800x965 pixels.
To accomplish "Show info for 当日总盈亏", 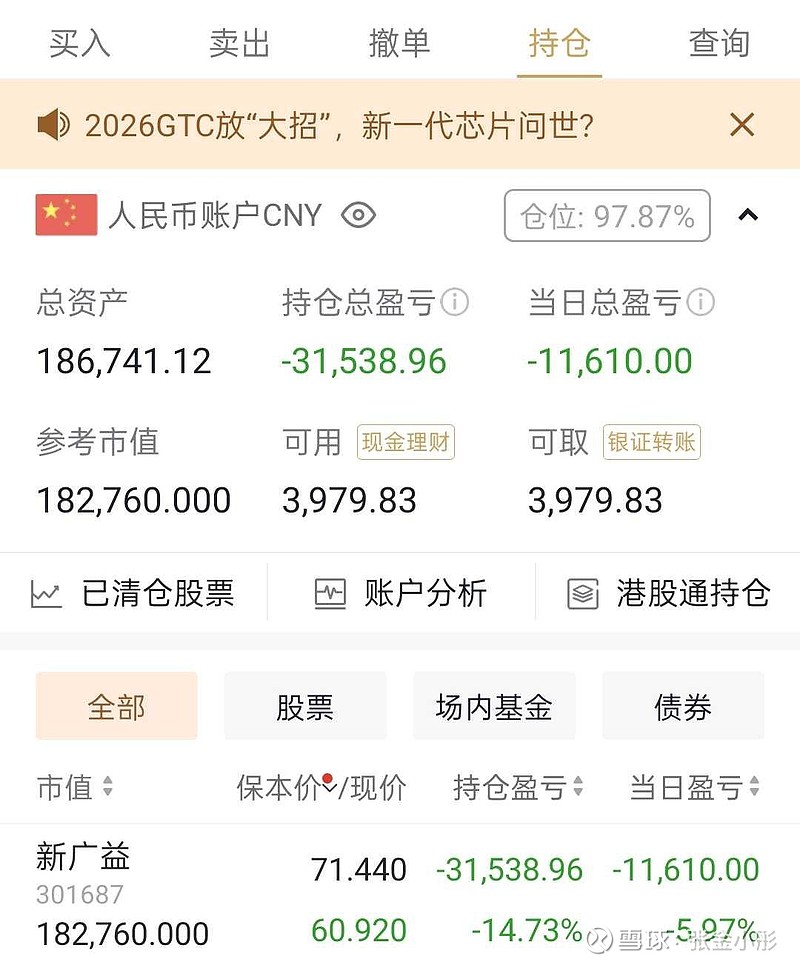I will click(x=700, y=302).
